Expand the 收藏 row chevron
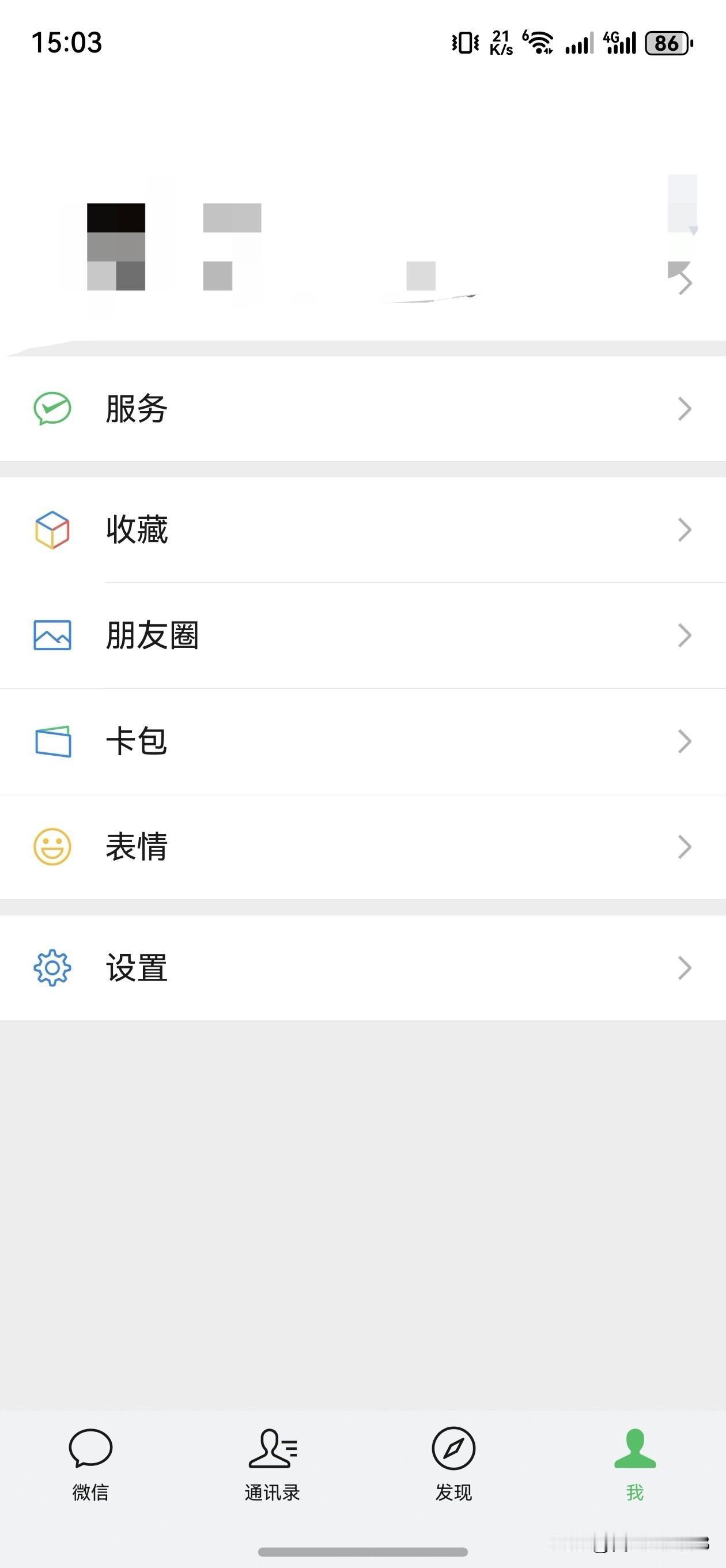The height and width of the screenshot is (1568, 726). click(x=684, y=529)
